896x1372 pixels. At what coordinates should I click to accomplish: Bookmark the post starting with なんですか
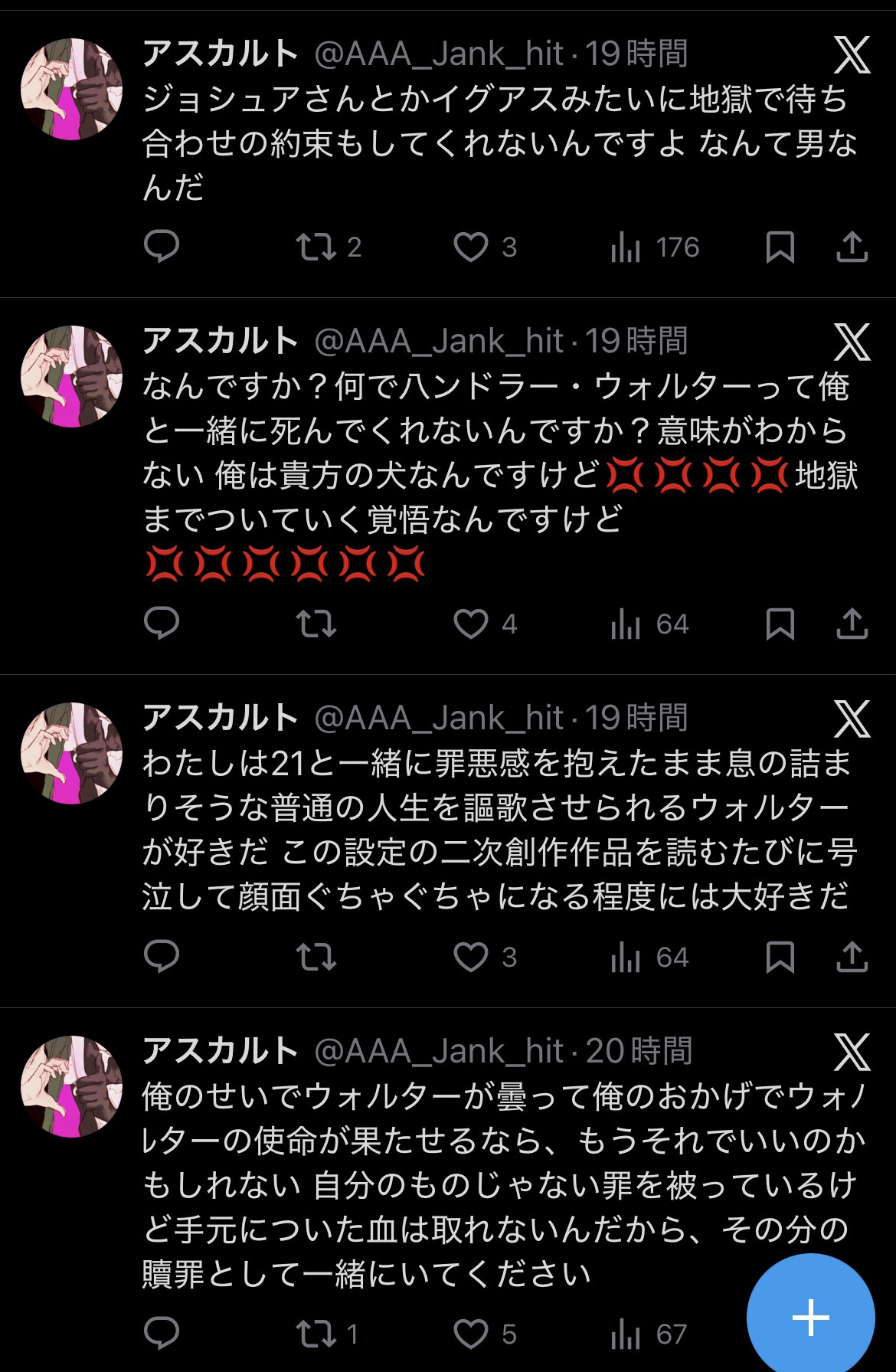(780, 624)
